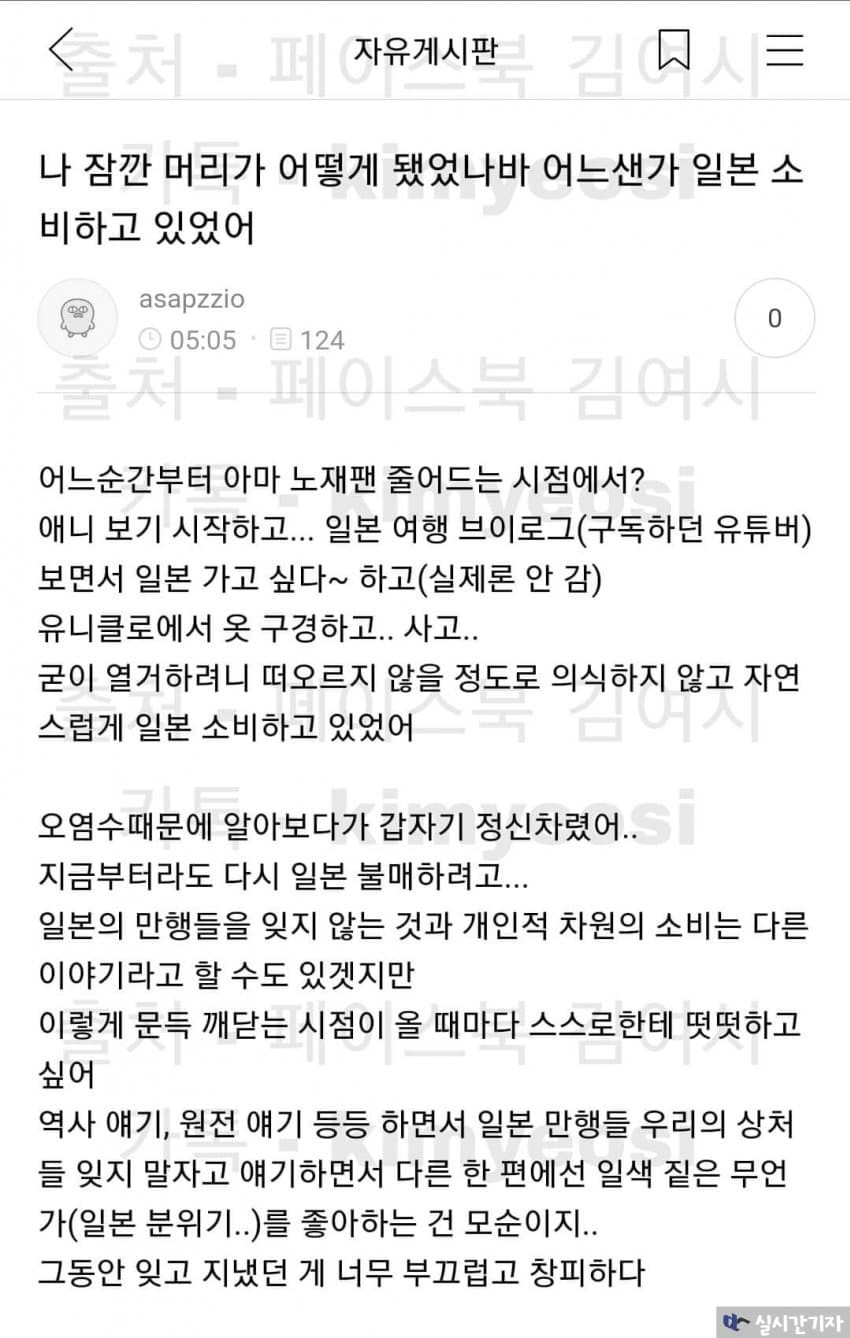Open asapzzio's profile avatar

coord(77,319)
